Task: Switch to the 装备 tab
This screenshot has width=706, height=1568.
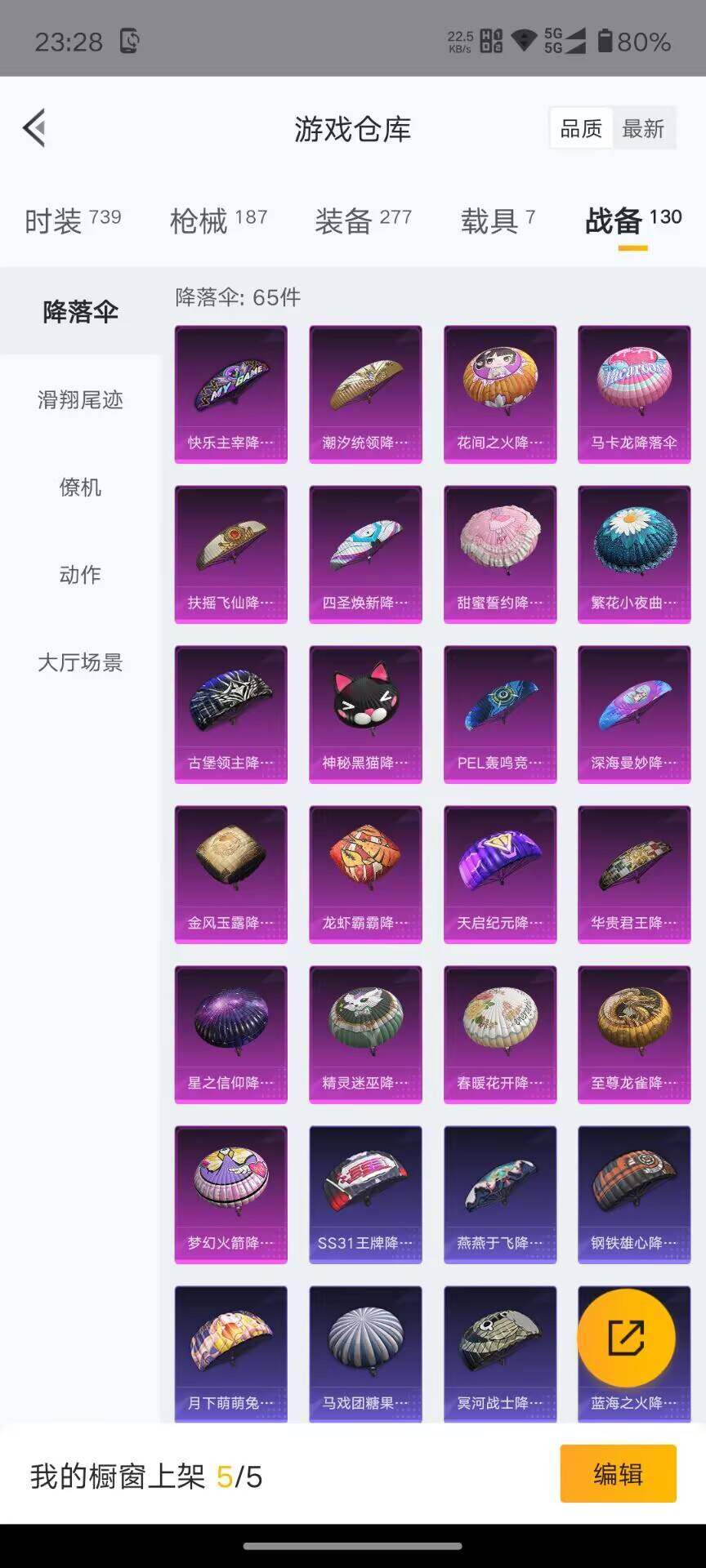Action: pos(363,220)
